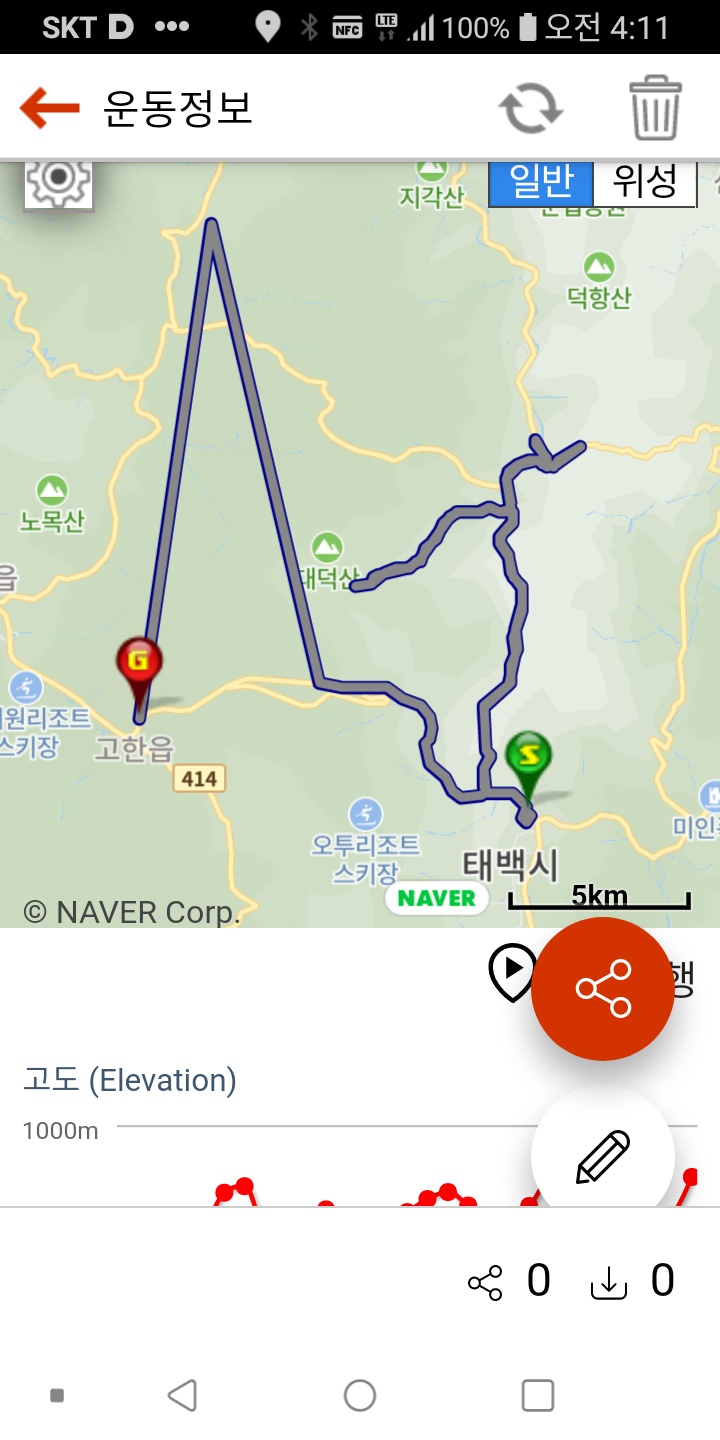Go back using the red arrow

49,108
